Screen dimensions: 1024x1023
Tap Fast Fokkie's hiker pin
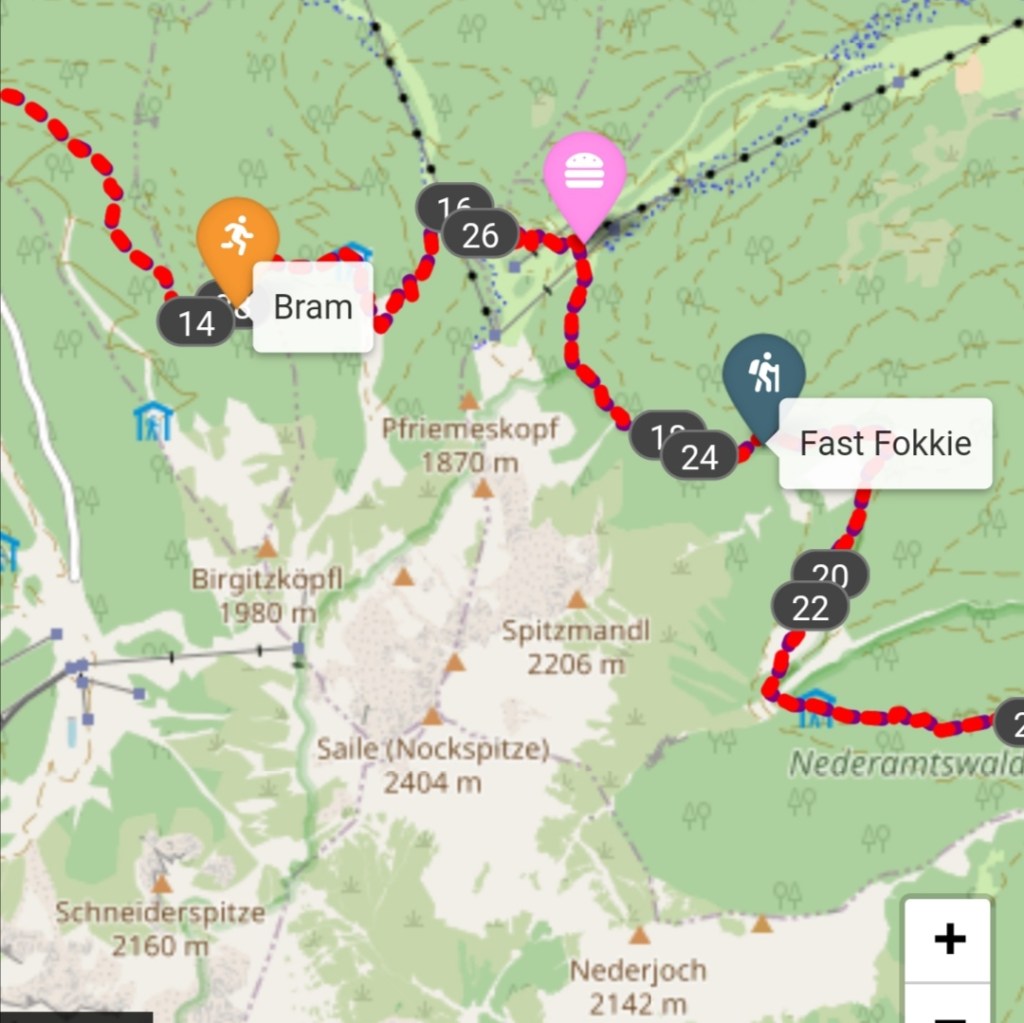(x=764, y=375)
